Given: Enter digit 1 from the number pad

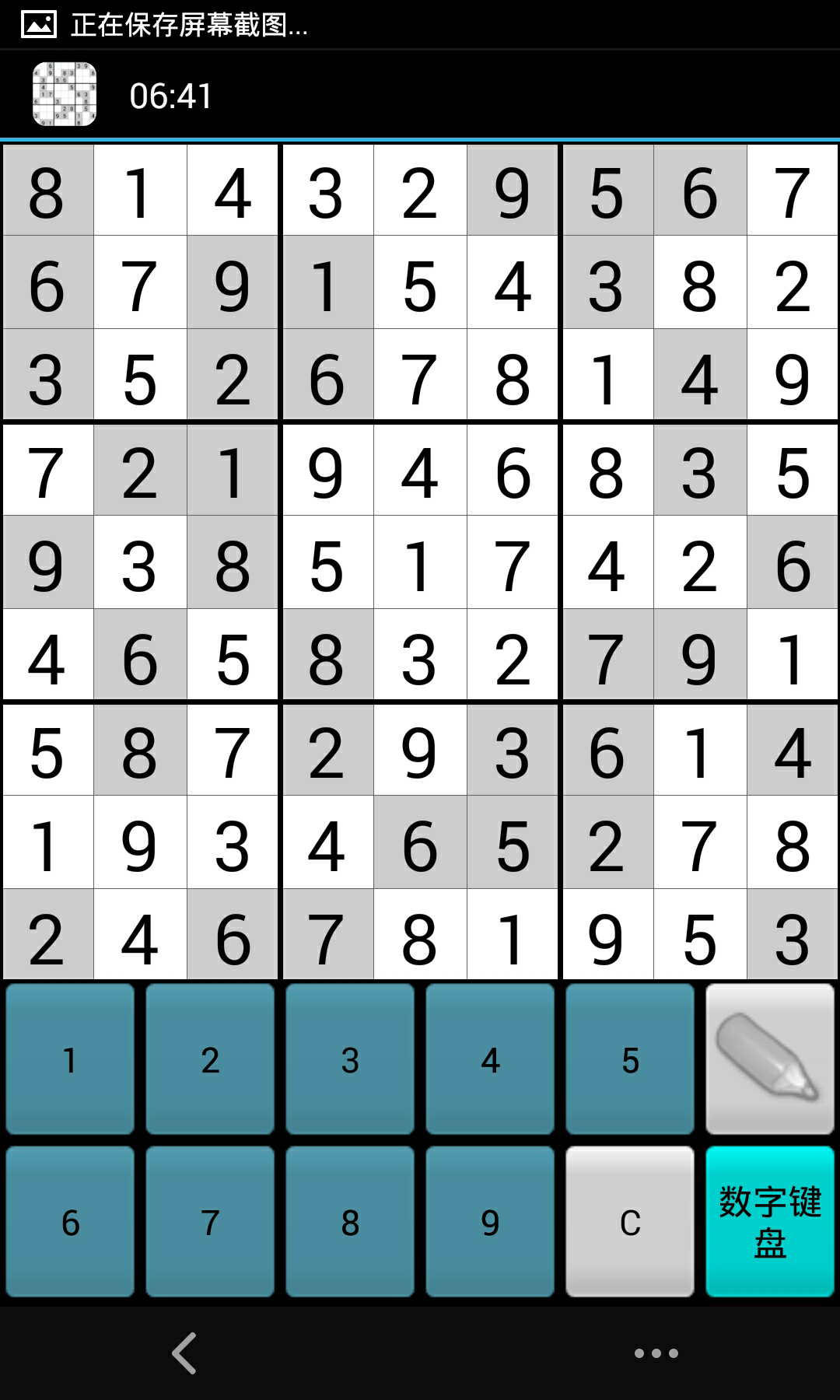Looking at the screenshot, I should (x=70, y=1059).
